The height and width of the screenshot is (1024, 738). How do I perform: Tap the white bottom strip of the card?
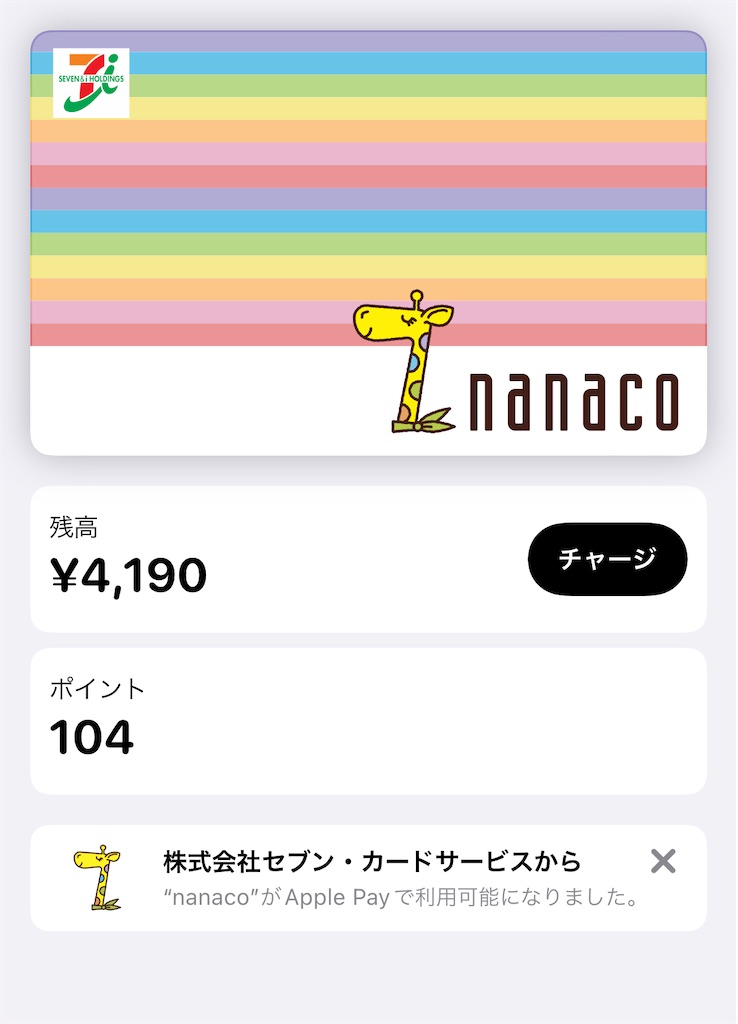(200, 400)
